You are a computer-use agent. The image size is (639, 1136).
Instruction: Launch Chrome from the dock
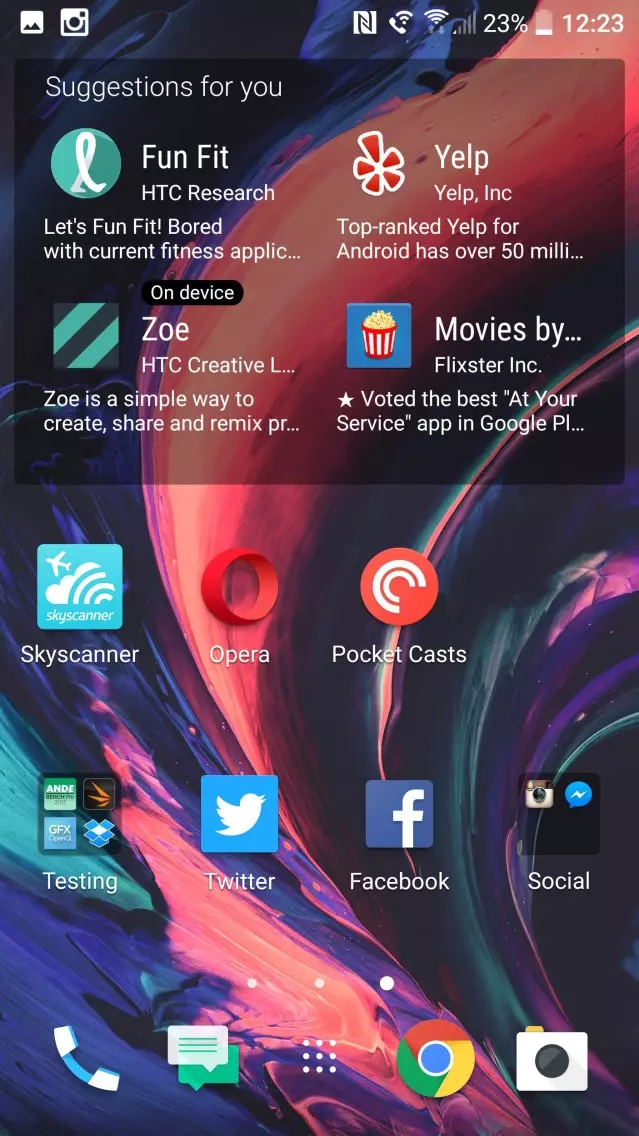[435, 1058]
